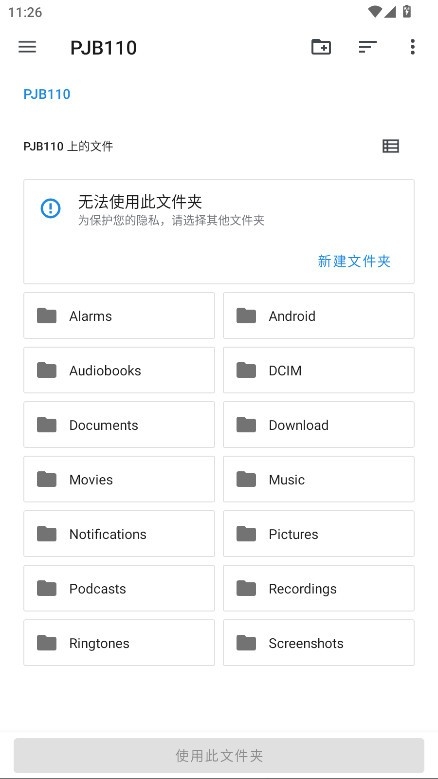Screen dimensions: 438x779
Task: Open the Recordings folder
Action: click(x=319, y=589)
